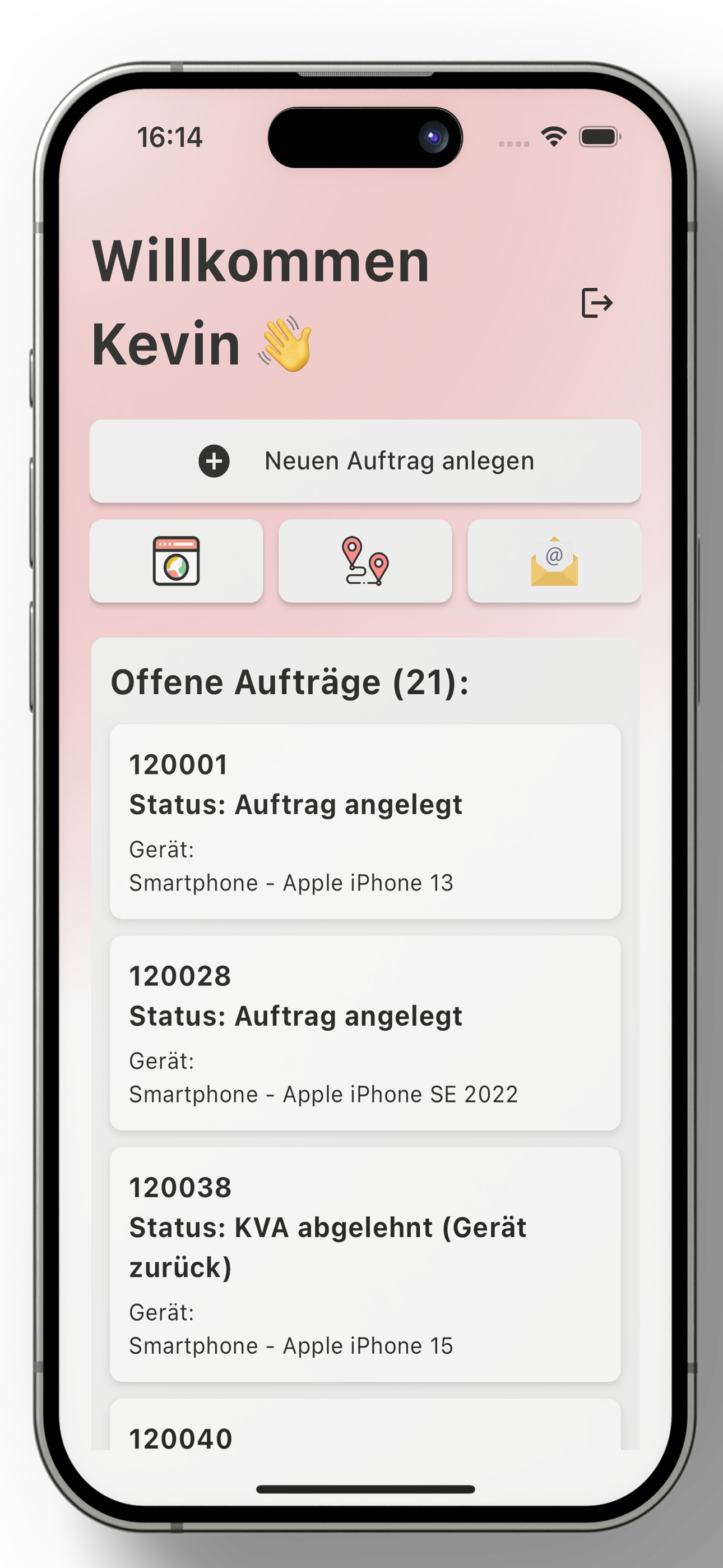Open the email envelope button
This screenshot has width=723, height=1568.
(x=554, y=561)
